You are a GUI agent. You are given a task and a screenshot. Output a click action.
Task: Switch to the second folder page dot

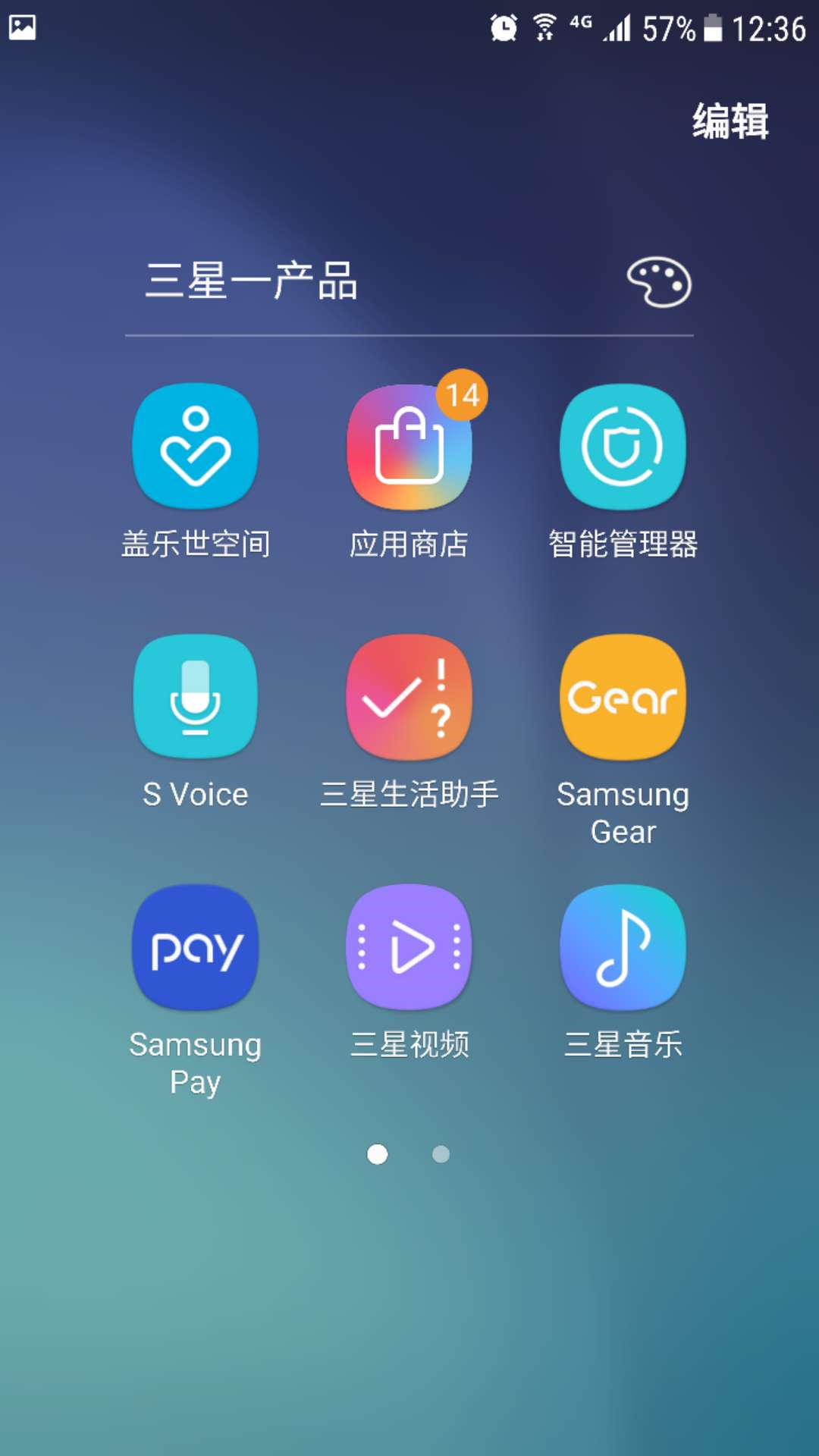[440, 1154]
